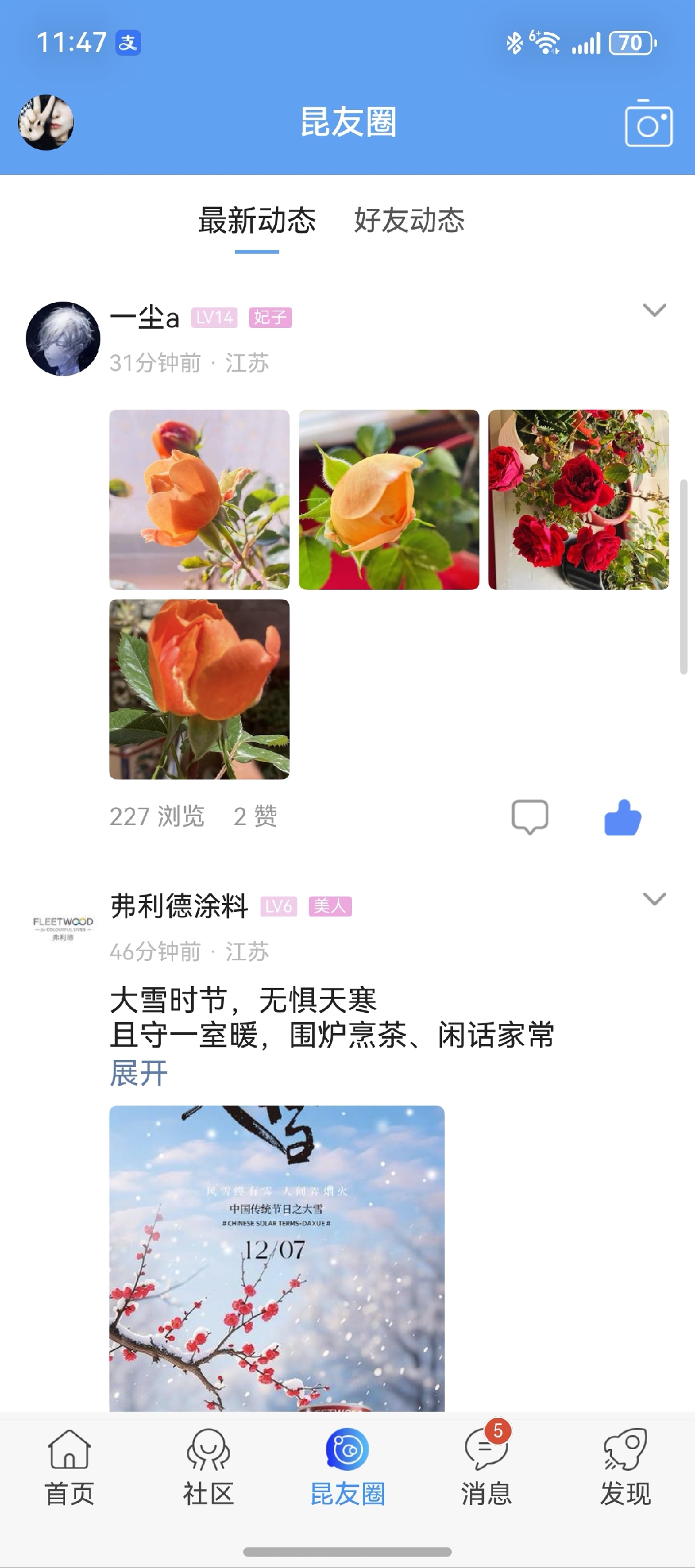
Task: Open the camera icon to post
Action: [649, 123]
